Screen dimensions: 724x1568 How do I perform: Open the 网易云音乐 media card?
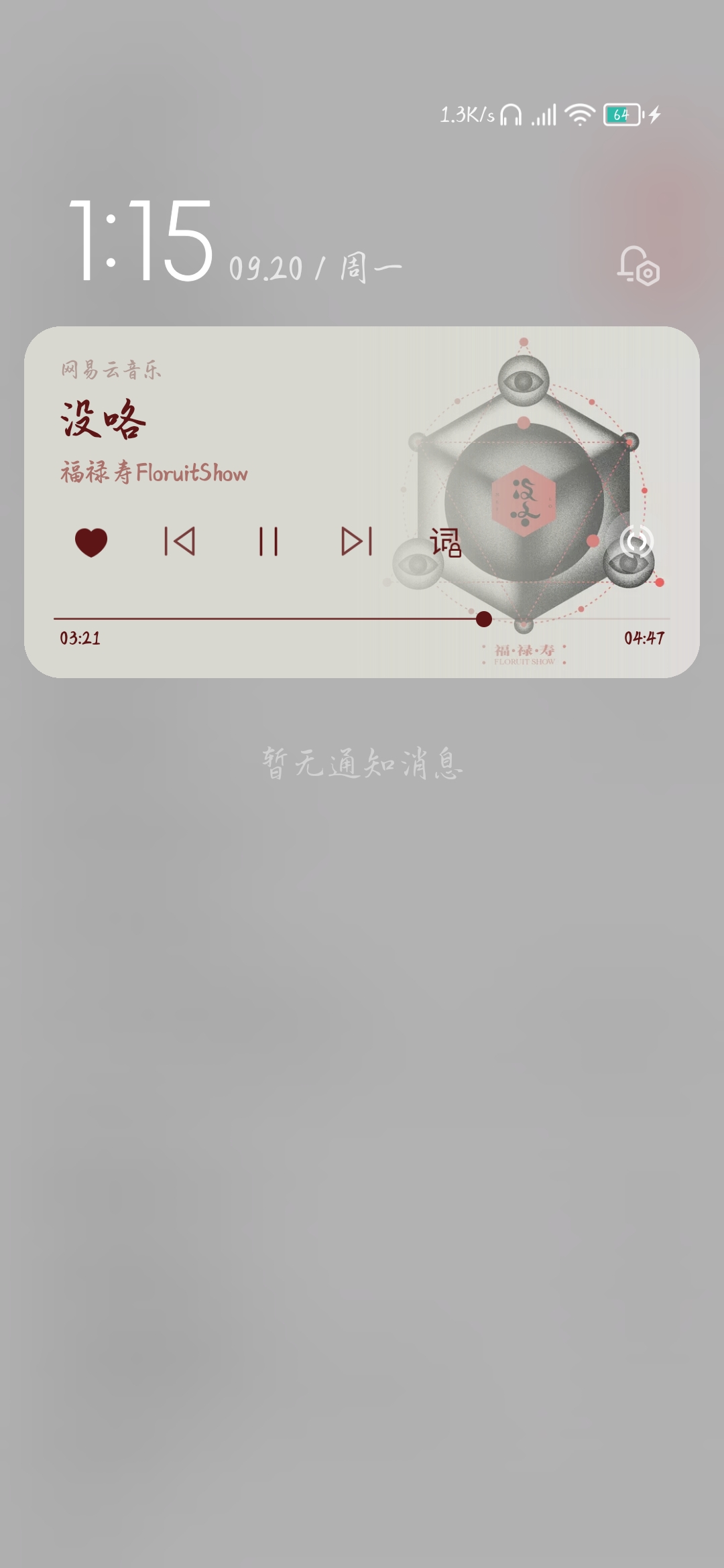362,502
